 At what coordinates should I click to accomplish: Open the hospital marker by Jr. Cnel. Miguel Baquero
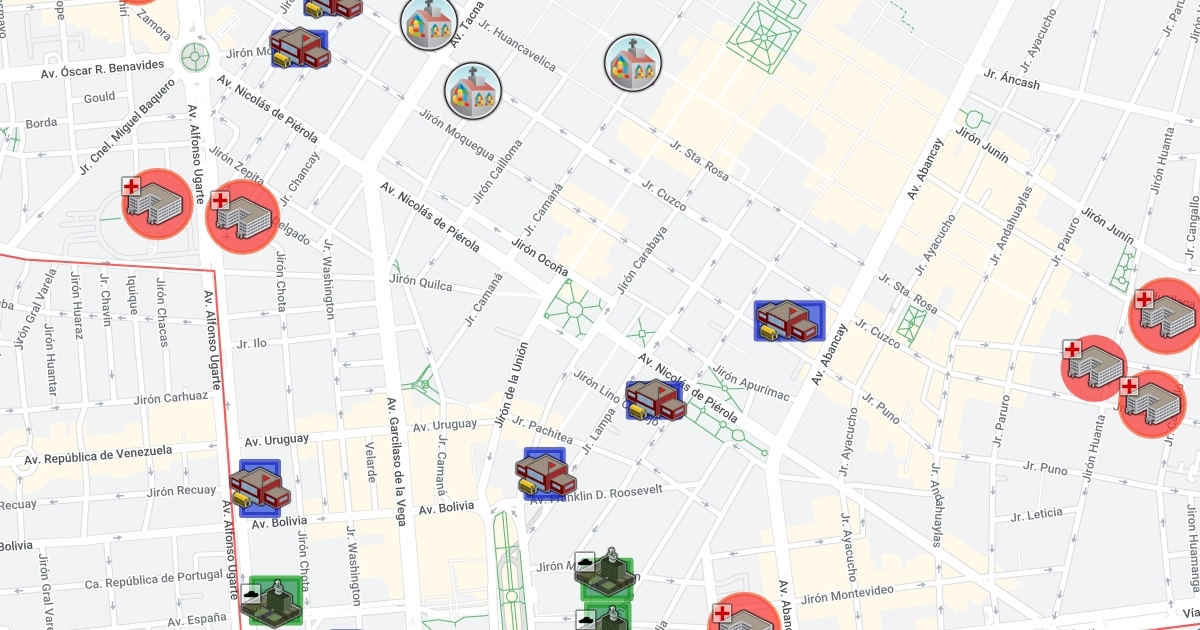(x=157, y=204)
